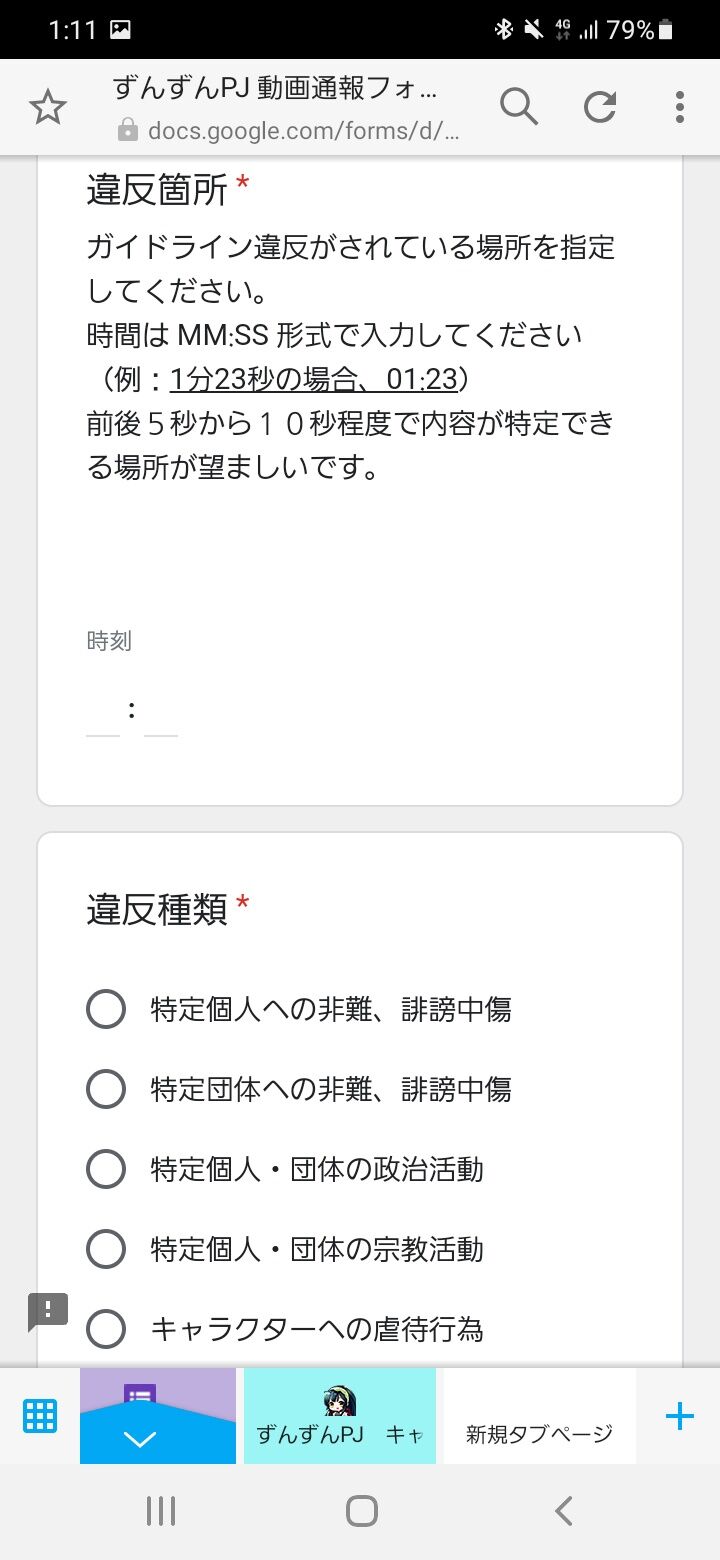Open the browser overflow menu
This screenshot has width=720, height=1560.
tap(680, 106)
